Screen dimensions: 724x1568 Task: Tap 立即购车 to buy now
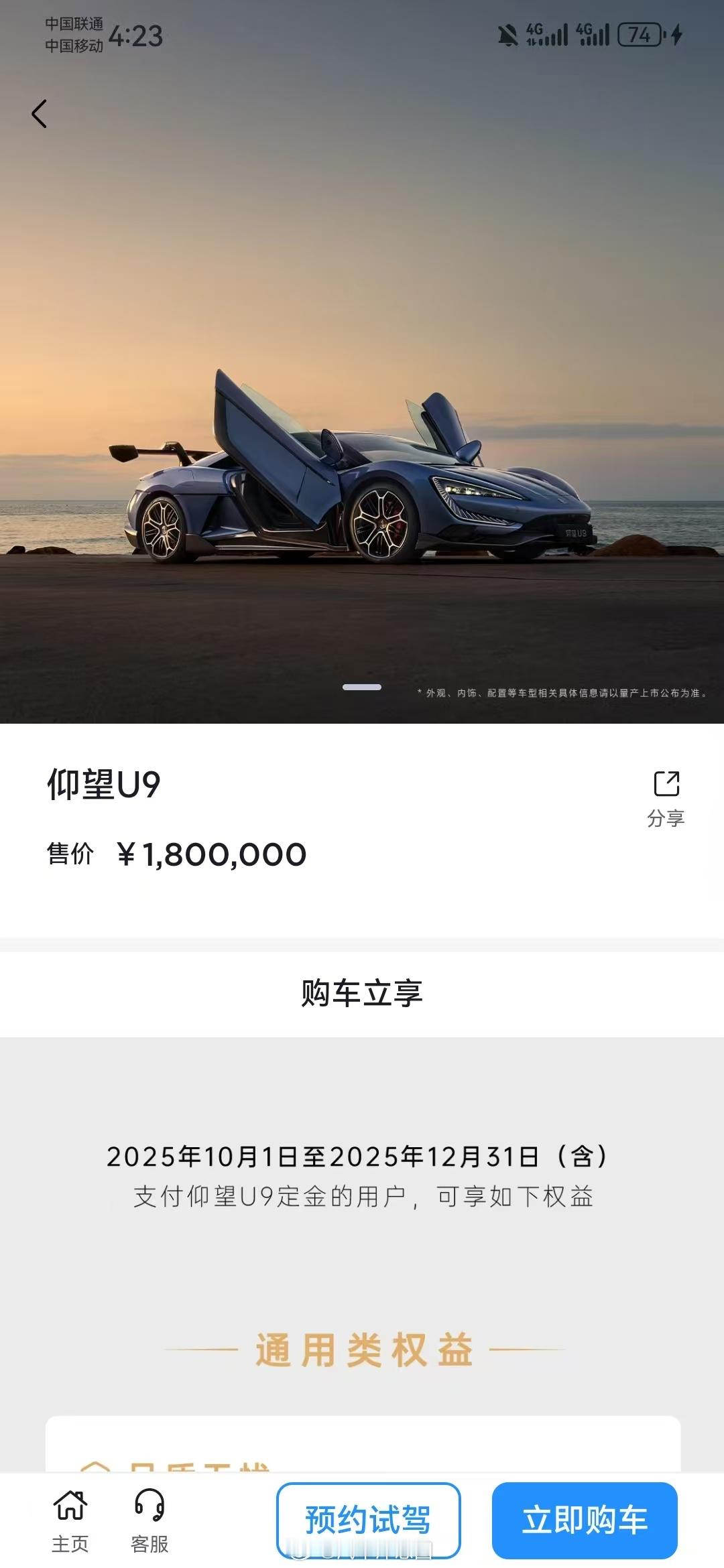(585, 1519)
